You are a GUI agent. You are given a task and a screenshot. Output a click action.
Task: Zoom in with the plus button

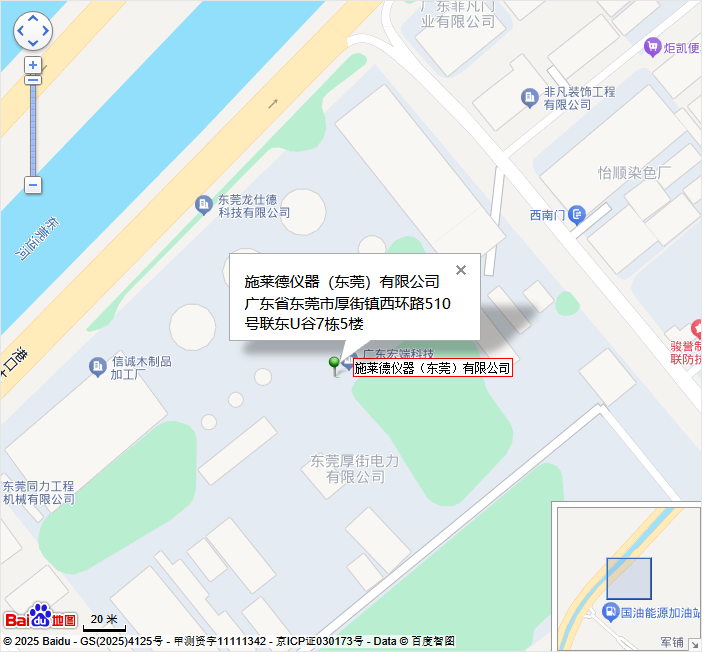click(x=33, y=66)
